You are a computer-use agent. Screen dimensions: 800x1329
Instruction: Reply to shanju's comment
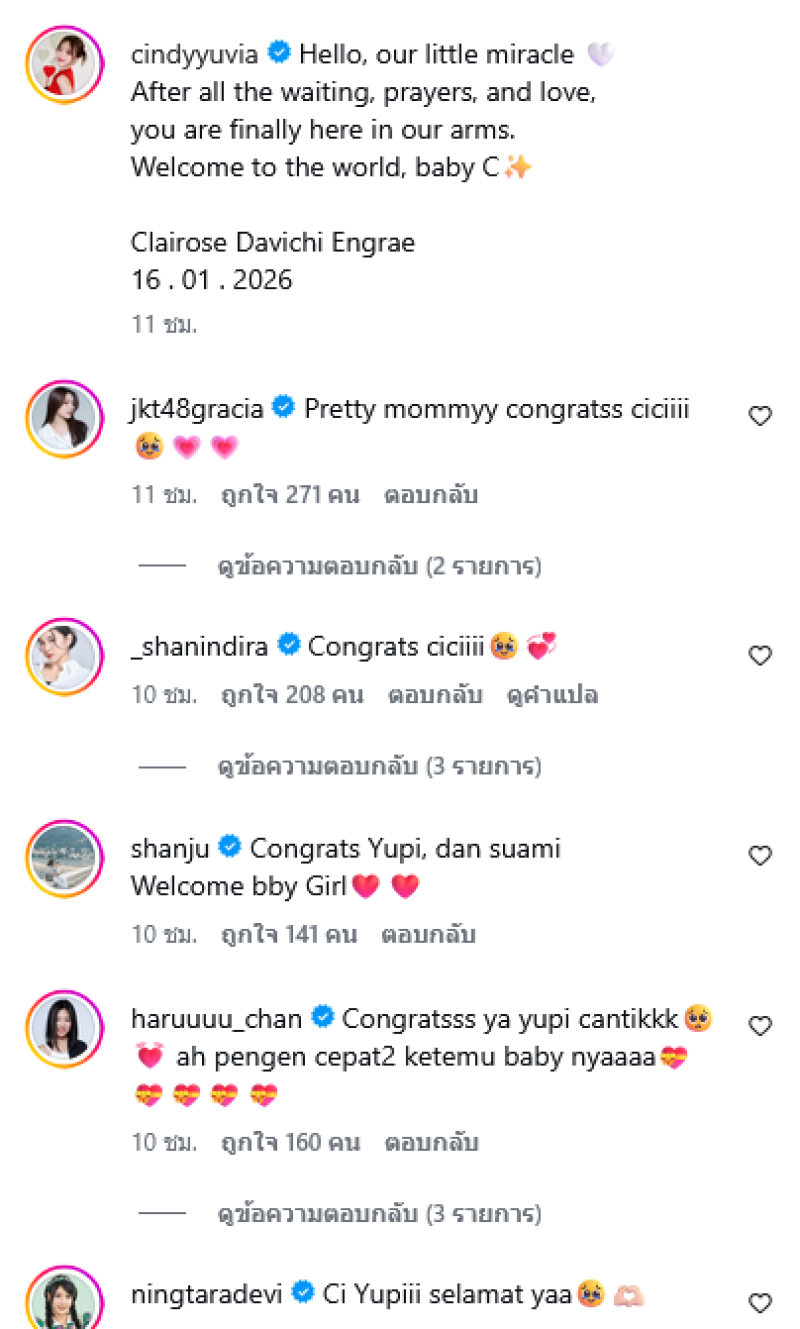click(428, 935)
